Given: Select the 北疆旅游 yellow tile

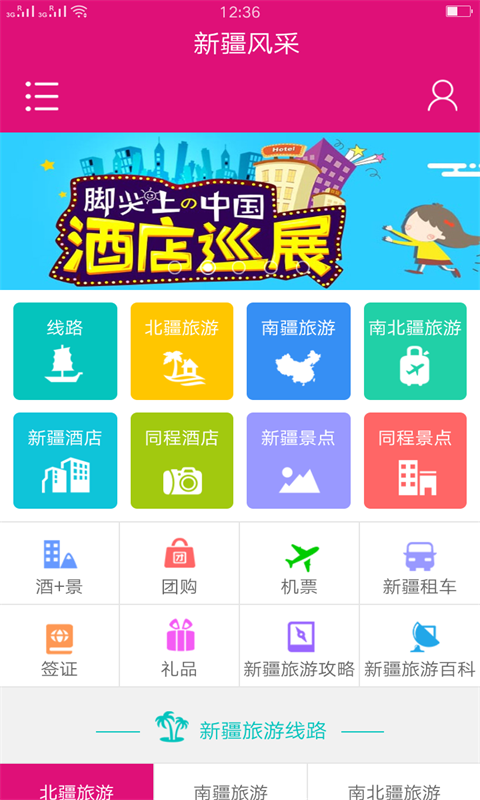Looking at the screenshot, I should point(182,351).
